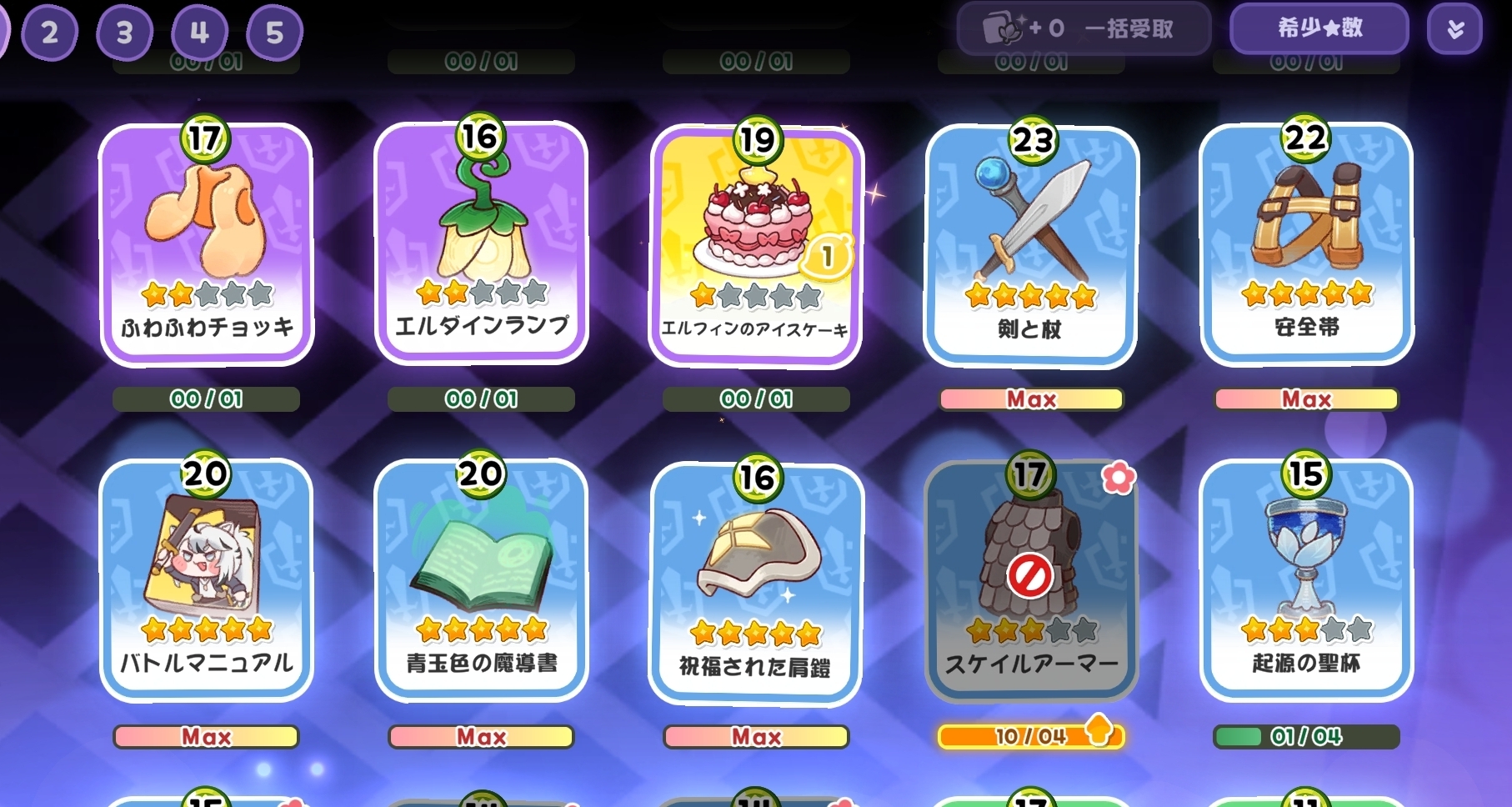Go to tab number 5

(274, 33)
